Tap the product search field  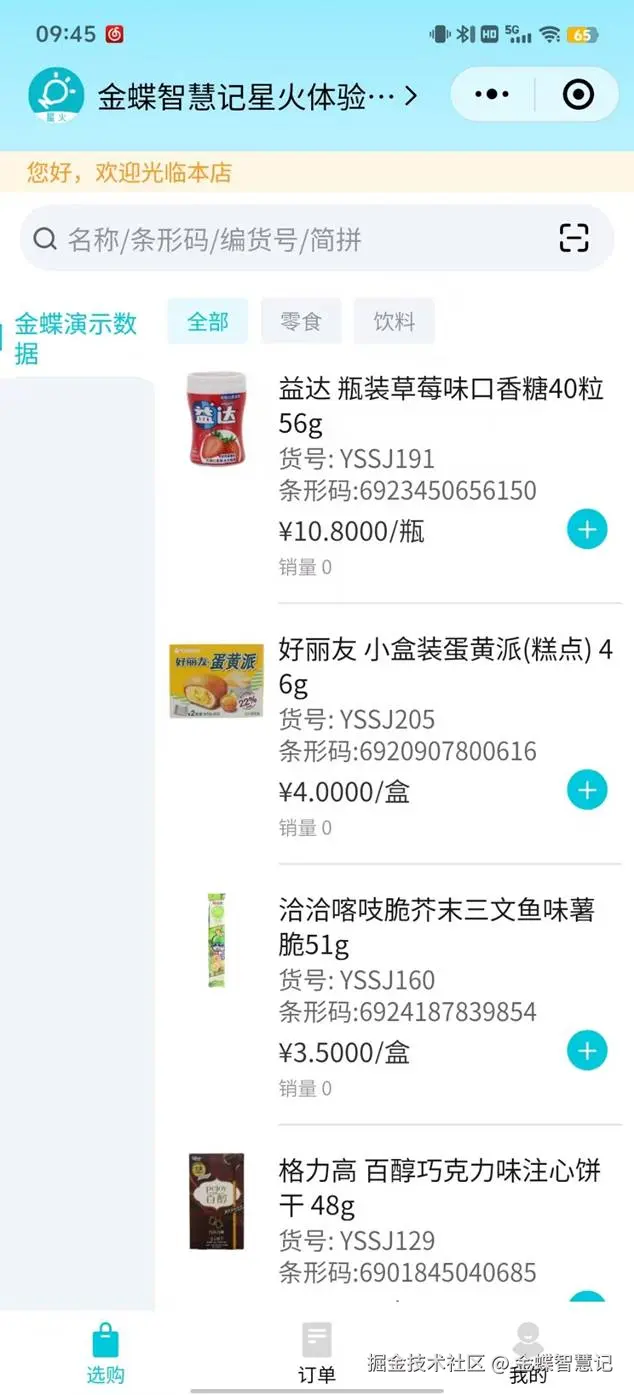pyautogui.click(x=290, y=239)
